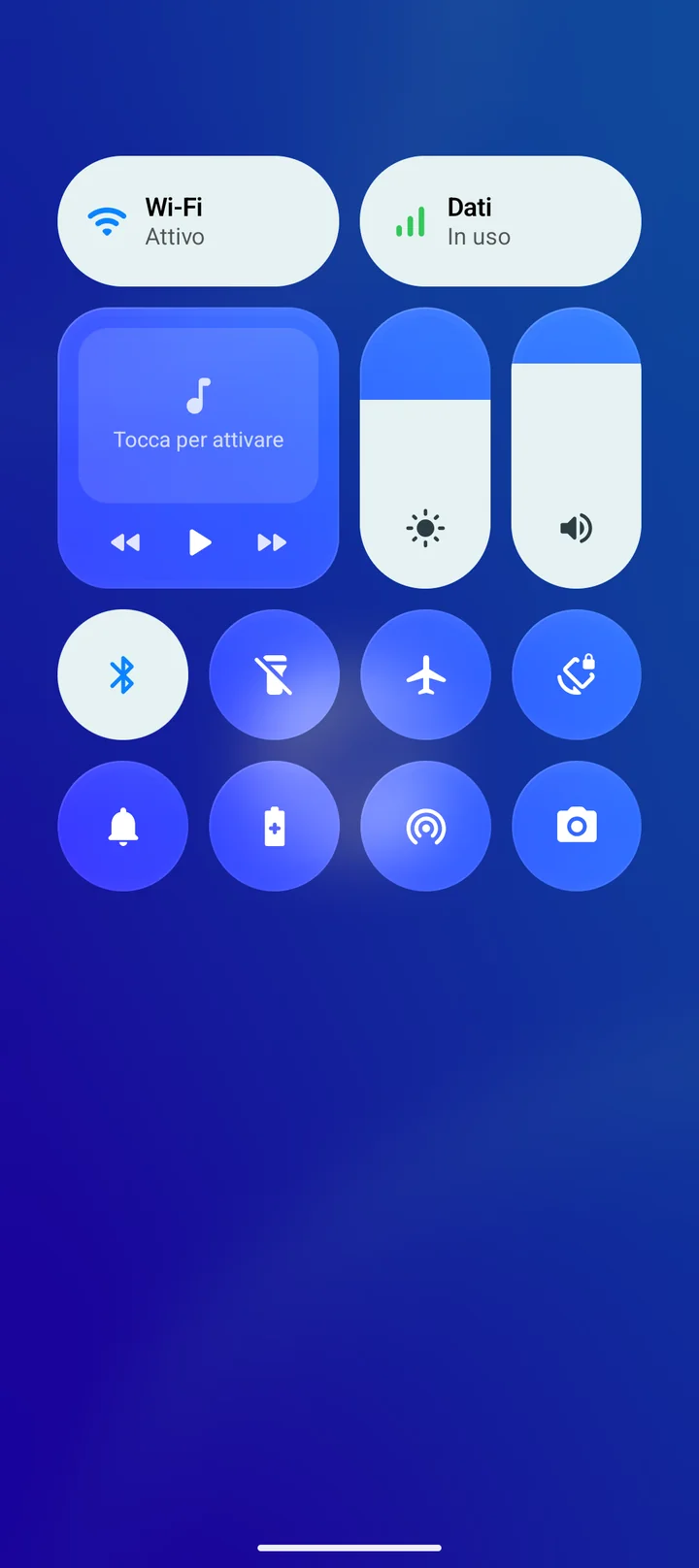
Task: Turn off Bluetooth
Action: (x=123, y=674)
